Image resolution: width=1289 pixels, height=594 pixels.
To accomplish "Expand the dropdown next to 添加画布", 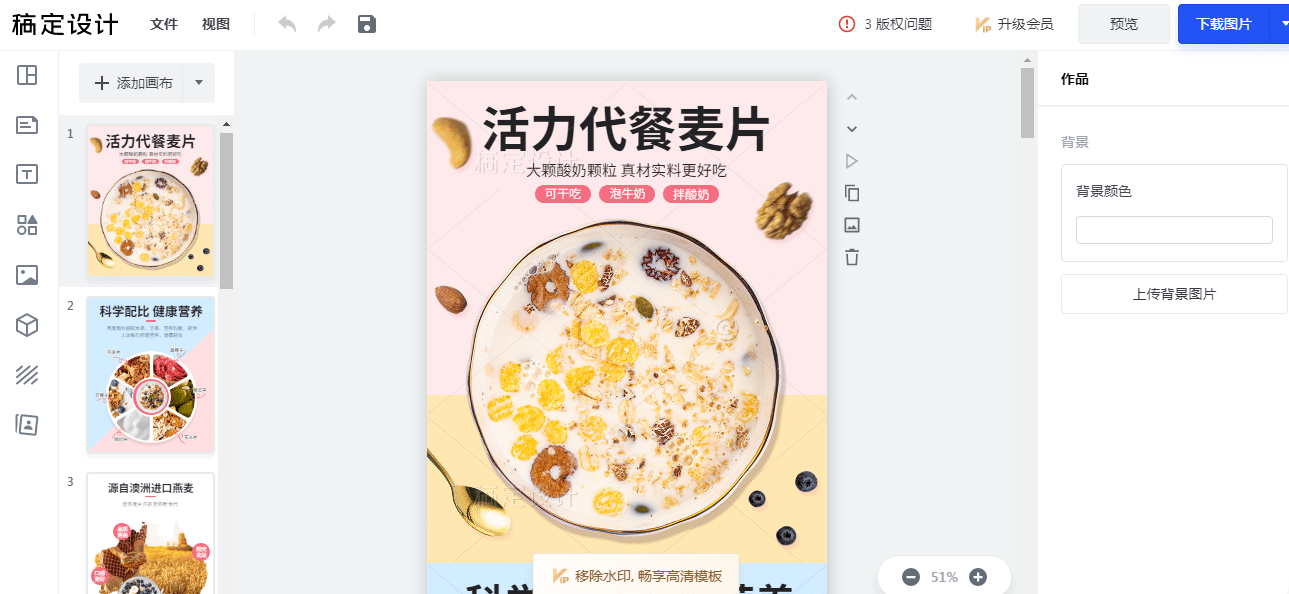I will point(198,83).
